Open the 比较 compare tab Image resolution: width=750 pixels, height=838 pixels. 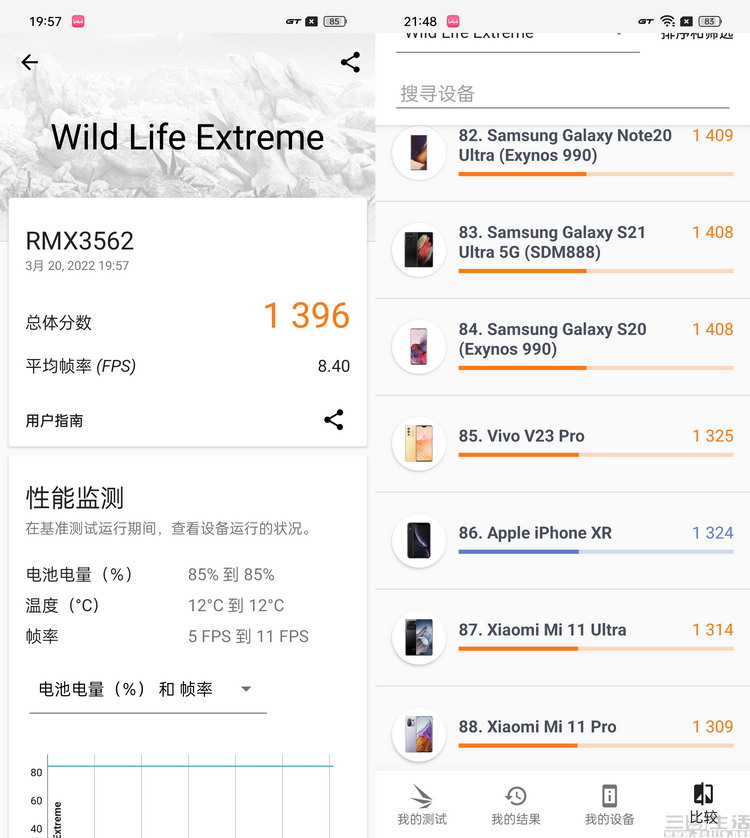pos(703,805)
